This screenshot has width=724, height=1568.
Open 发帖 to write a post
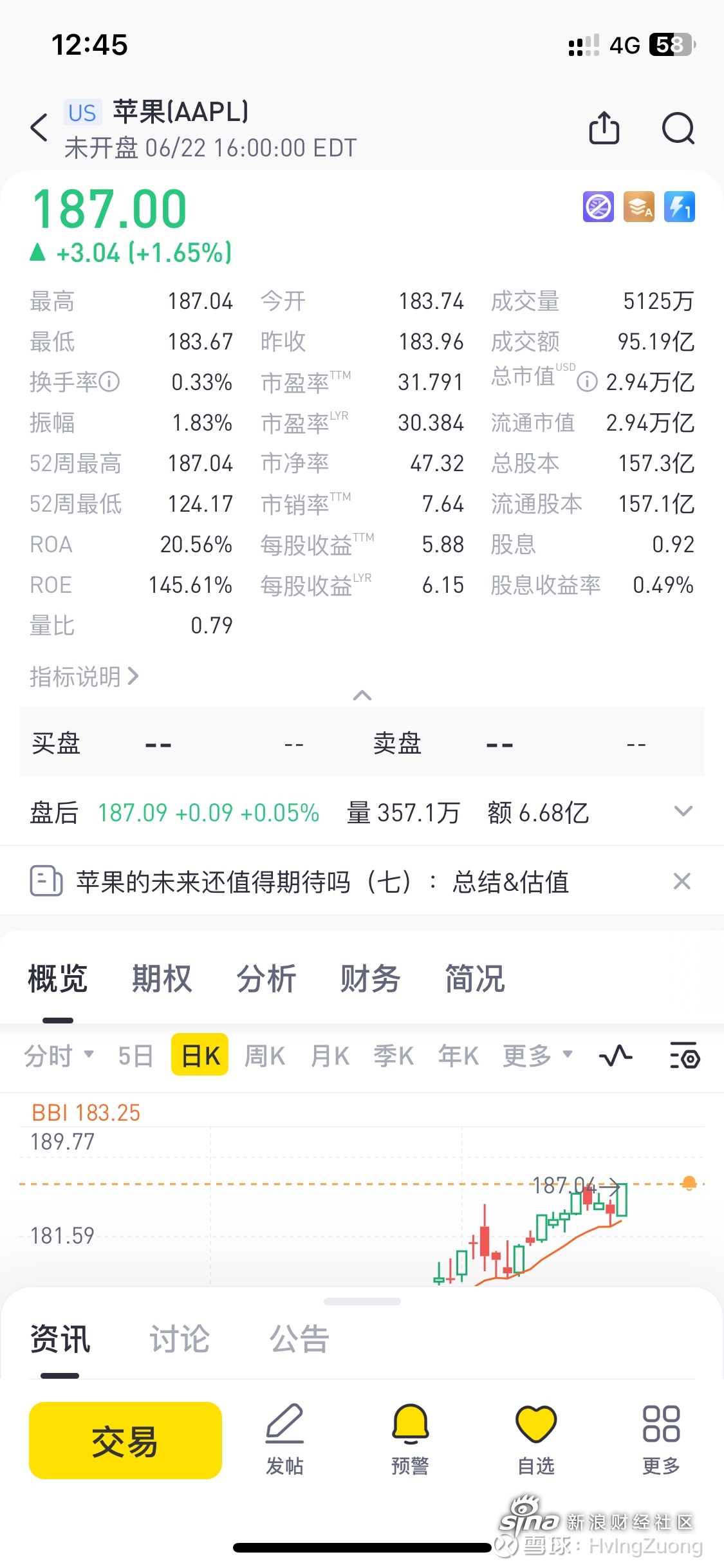coord(284,1440)
